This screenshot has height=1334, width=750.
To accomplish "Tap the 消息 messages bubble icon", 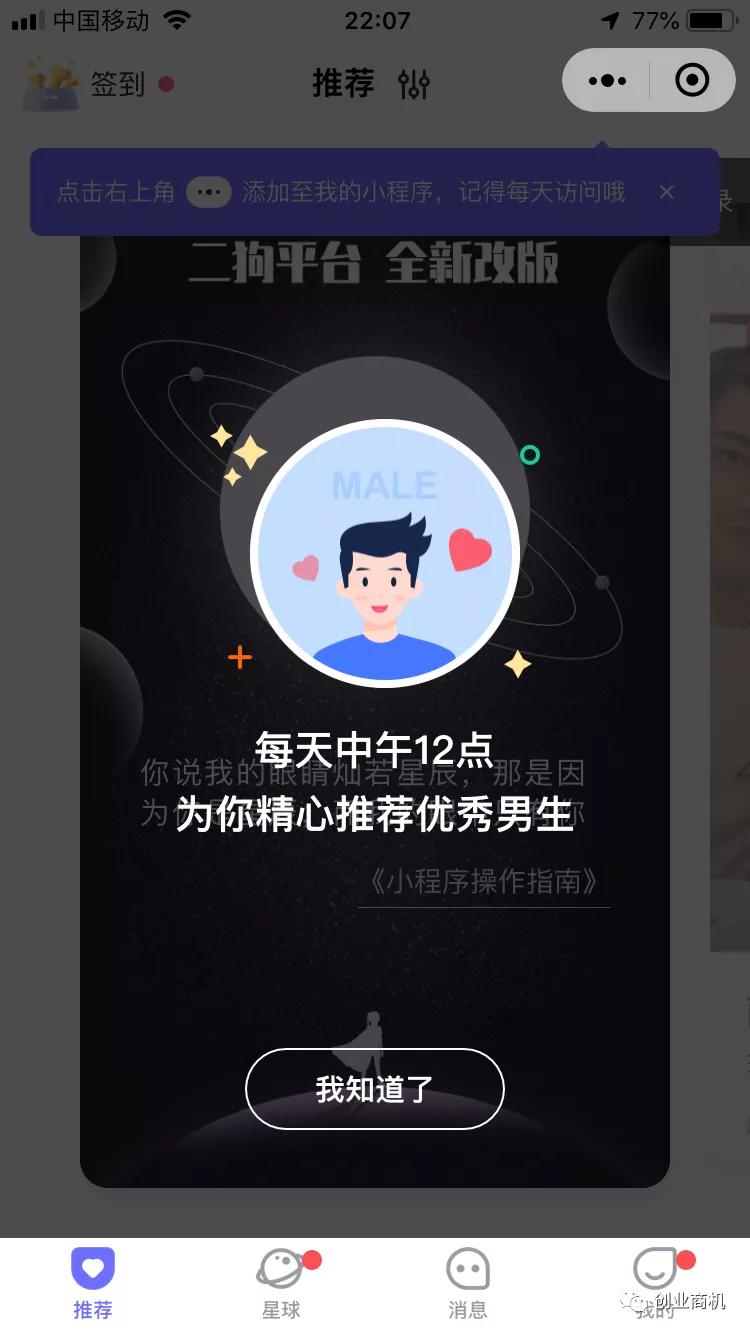I will [x=468, y=1268].
